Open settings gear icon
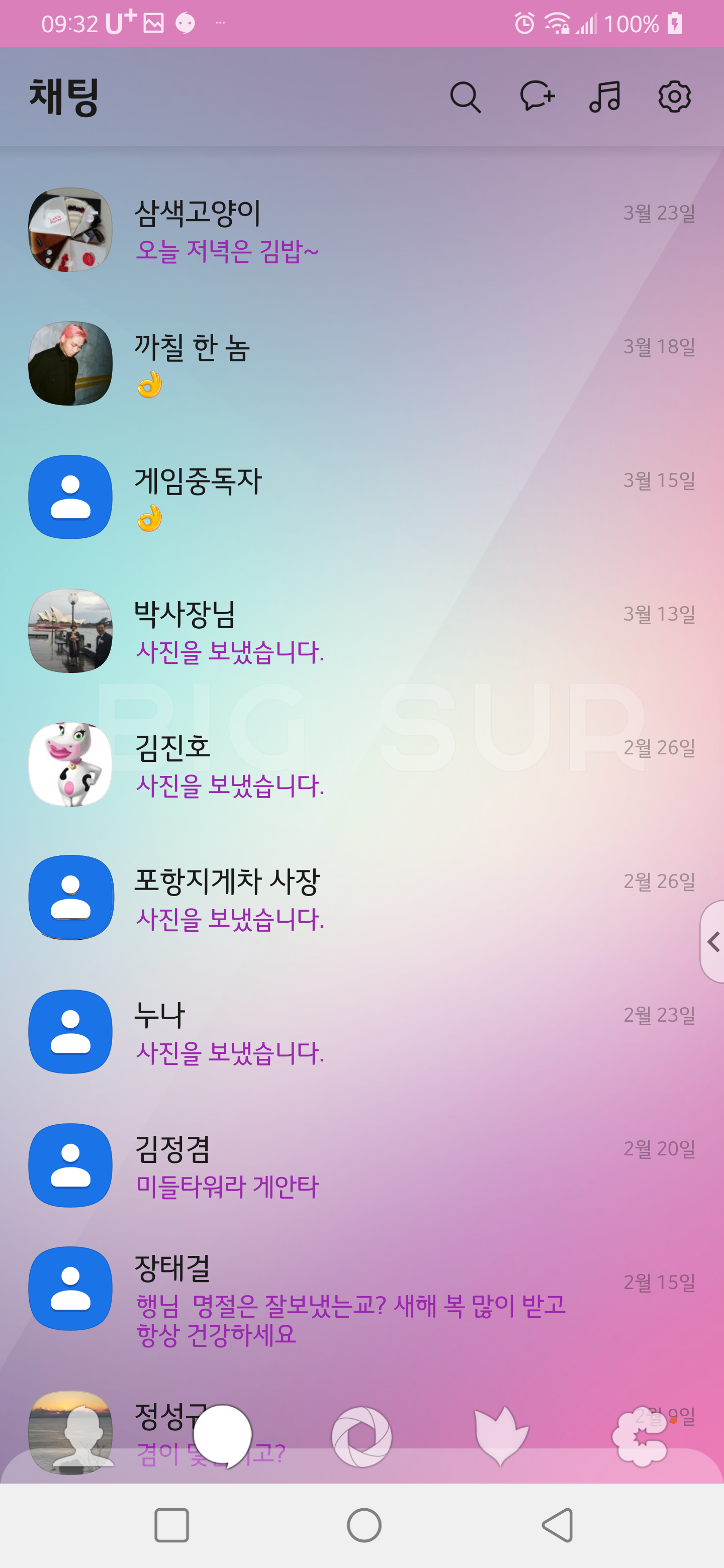The width and height of the screenshot is (724, 1568). 674,97
